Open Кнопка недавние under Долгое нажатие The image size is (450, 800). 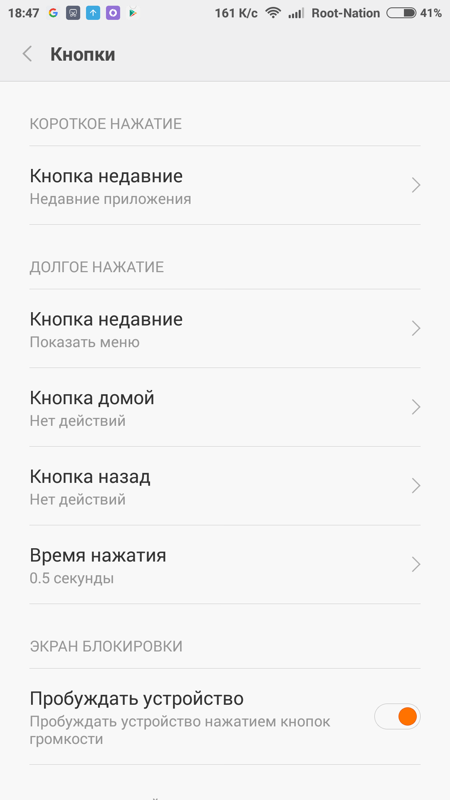225,329
